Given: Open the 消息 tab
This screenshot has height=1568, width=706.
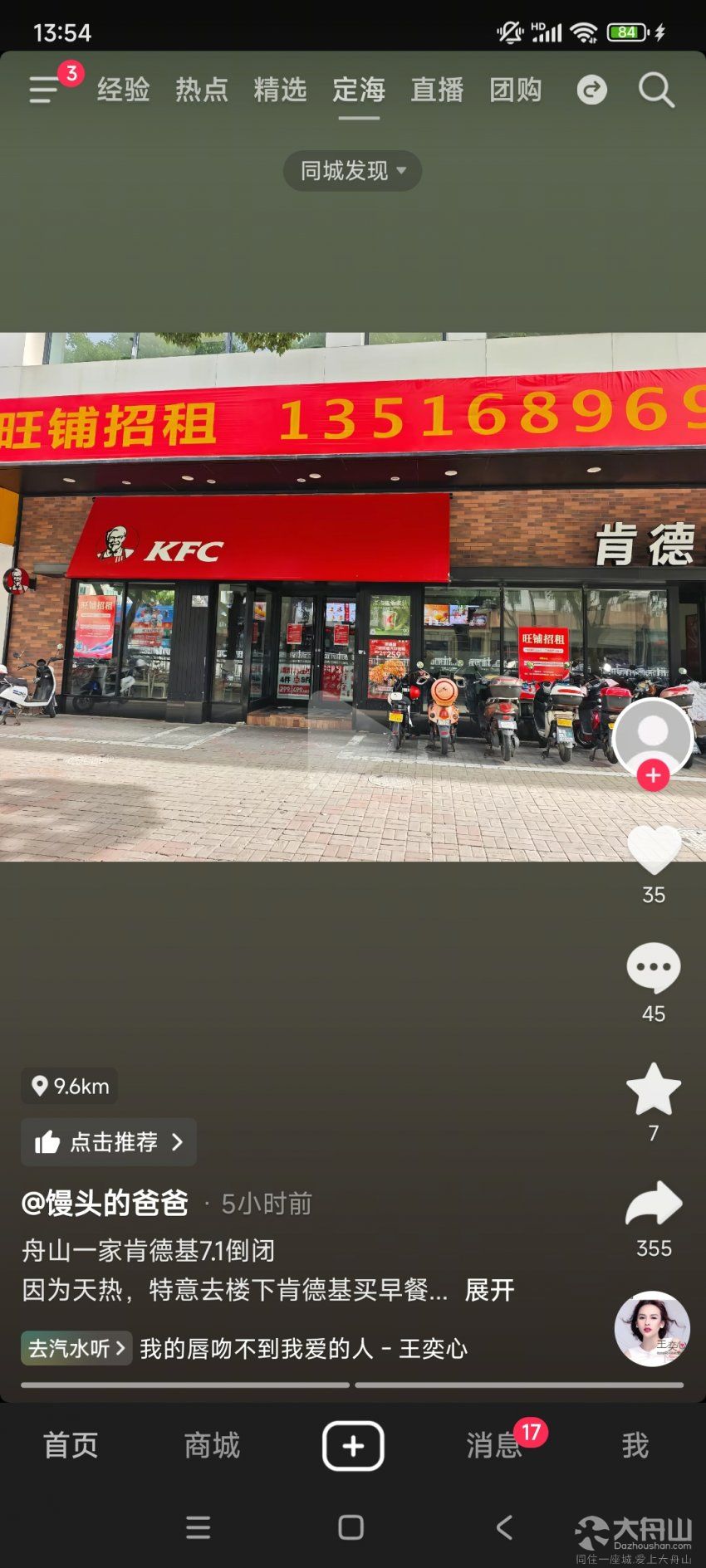Looking at the screenshot, I should (x=495, y=1446).
